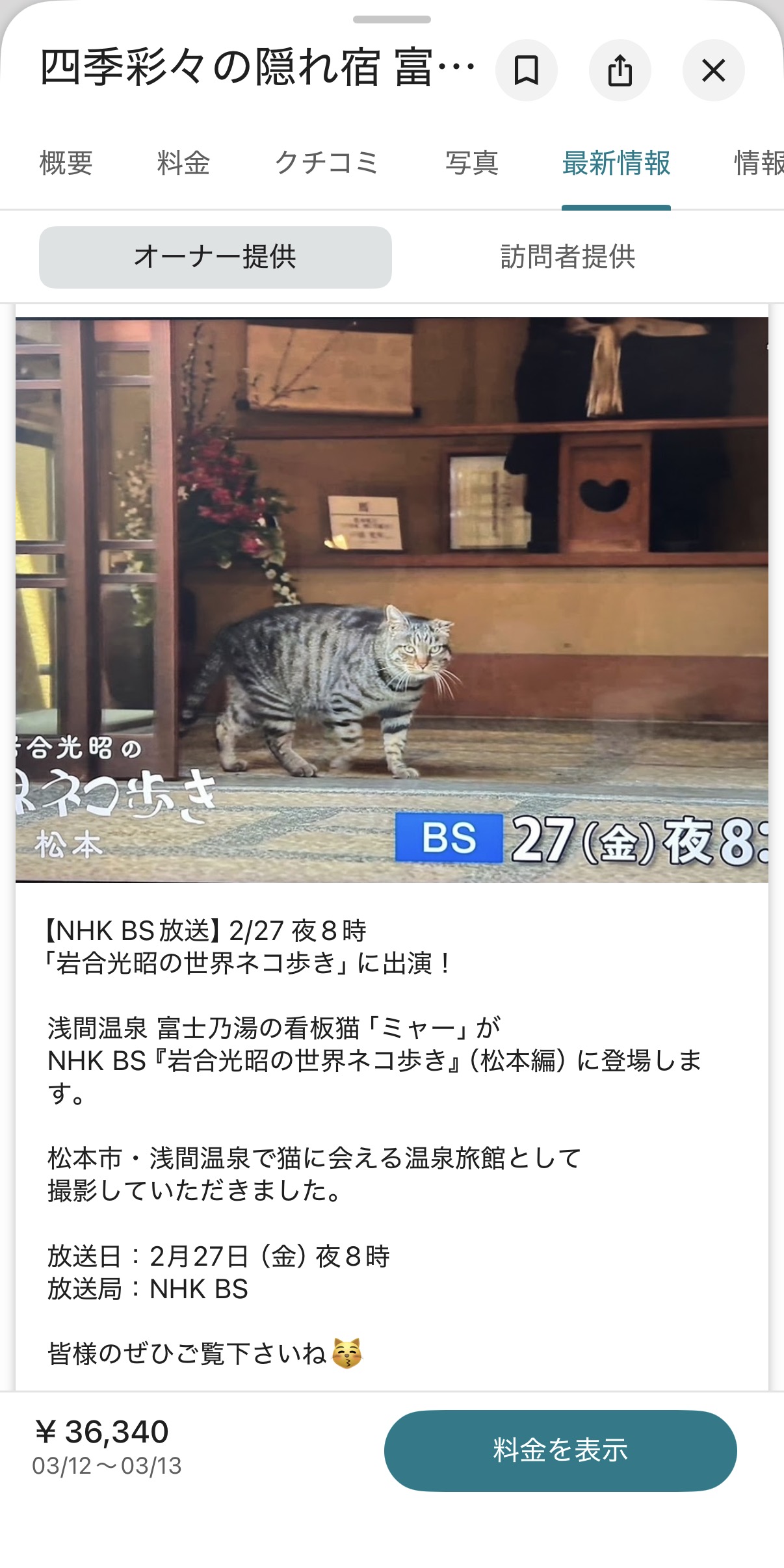Switch to 訪問者提供 updates

pyautogui.click(x=568, y=257)
